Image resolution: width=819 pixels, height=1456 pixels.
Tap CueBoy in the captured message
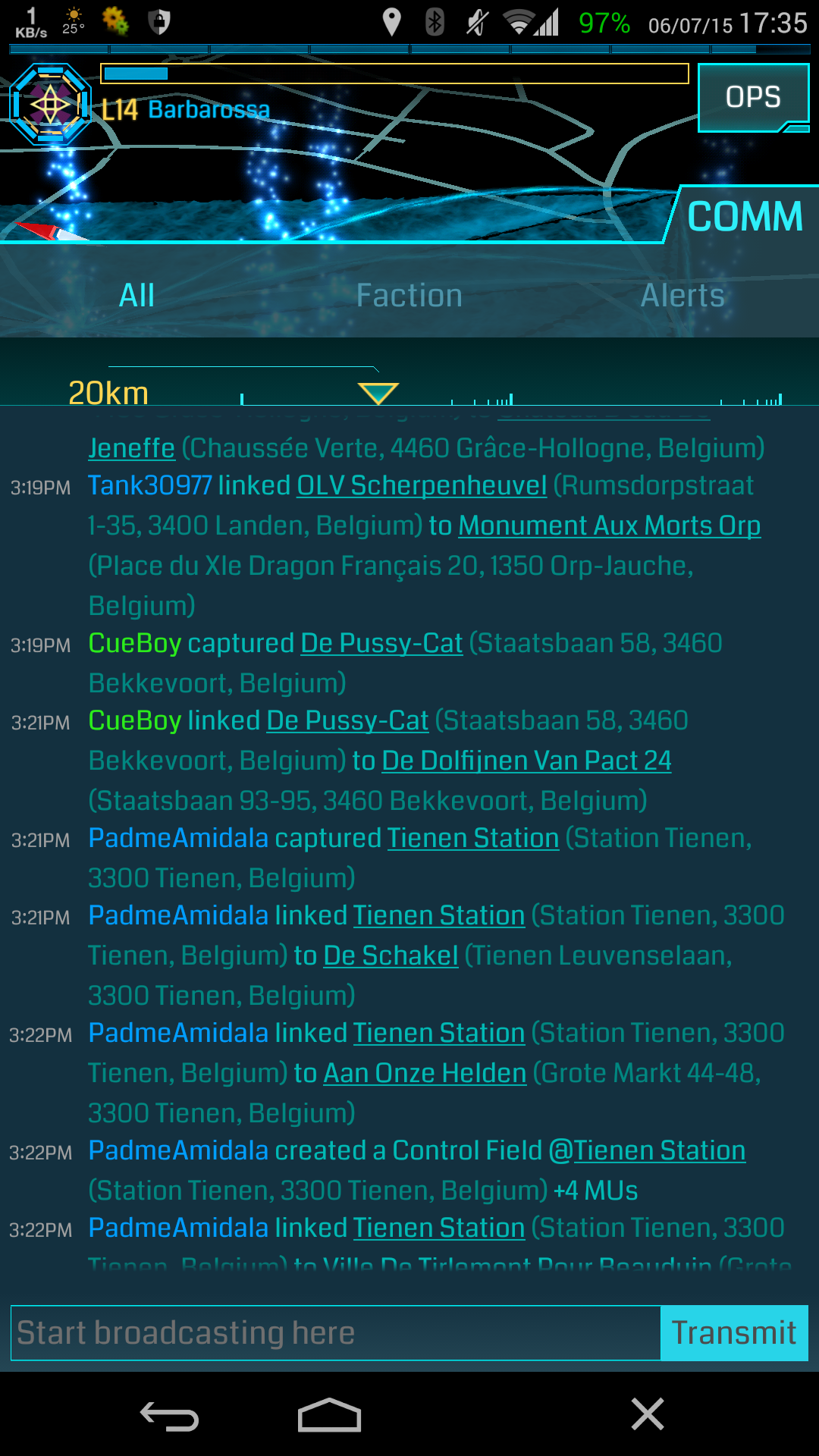point(134,643)
